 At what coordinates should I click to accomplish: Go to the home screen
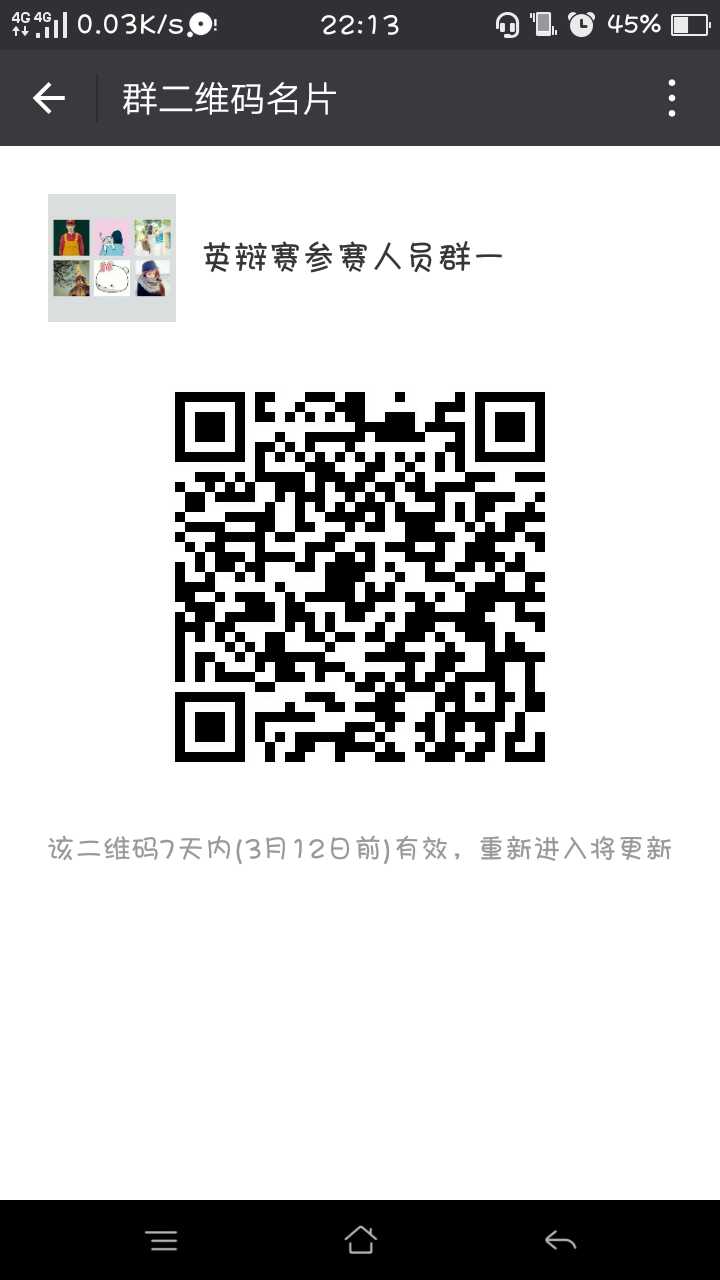coord(360,1240)
